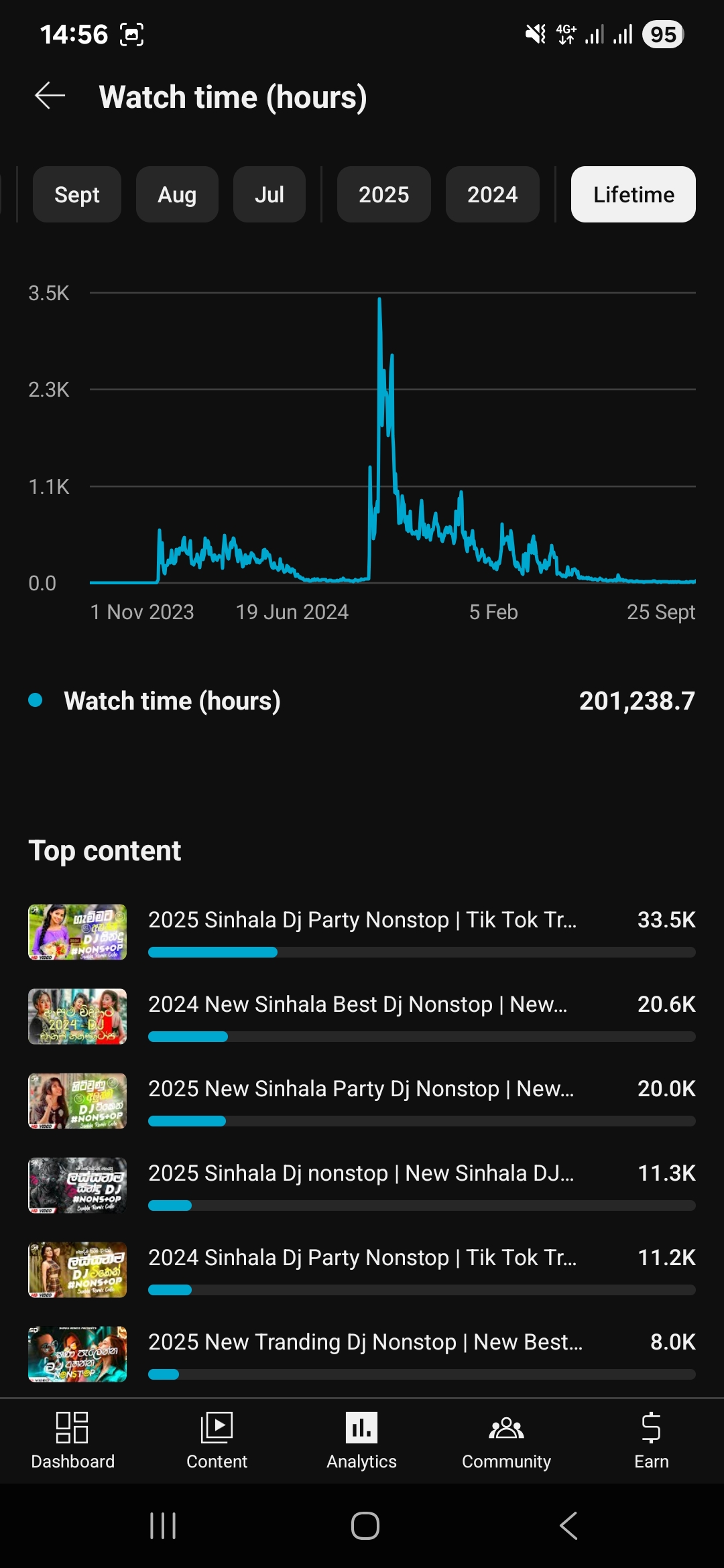Show watch time for 2025
Viewport: 724px width, 1568px height.
[383, 194]
